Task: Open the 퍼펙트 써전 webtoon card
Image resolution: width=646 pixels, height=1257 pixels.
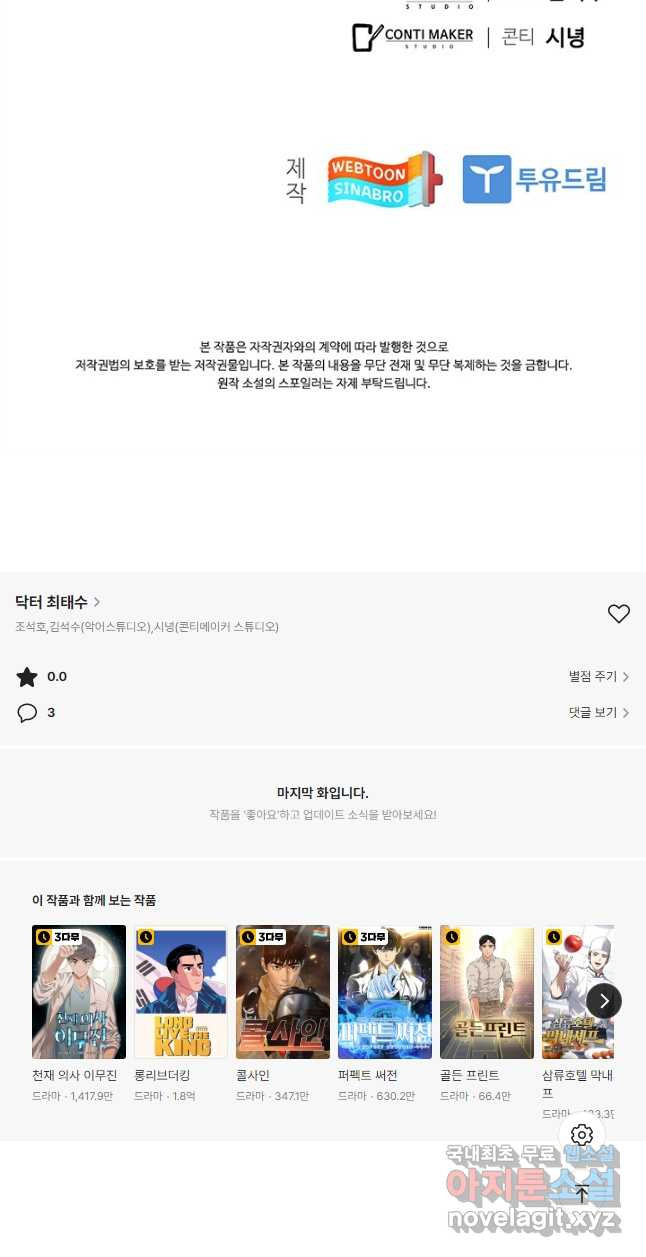Action: (x=385, y=992)
